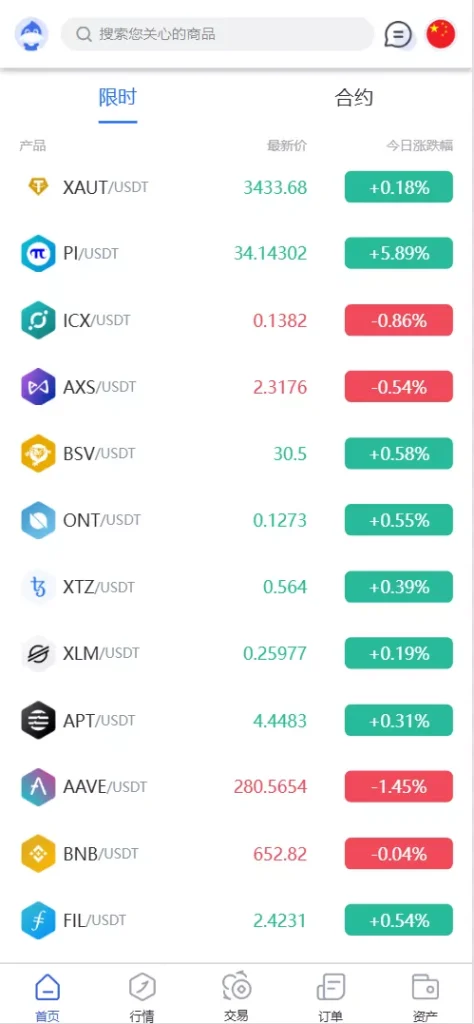474x1024 pixels.
Task: Open the AXS/USDT row
Action: (237, 387)
